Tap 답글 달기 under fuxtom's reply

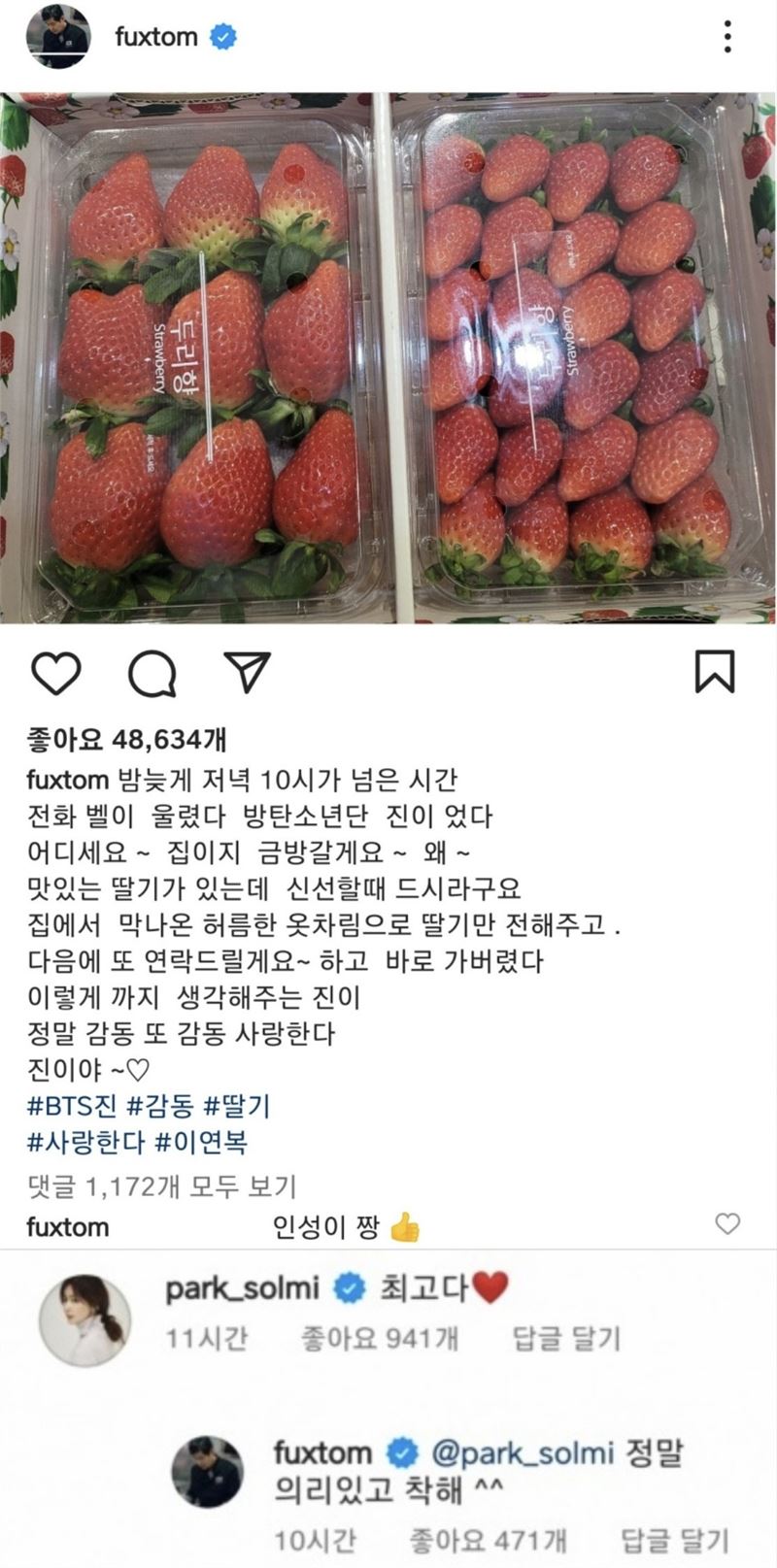674,1540
